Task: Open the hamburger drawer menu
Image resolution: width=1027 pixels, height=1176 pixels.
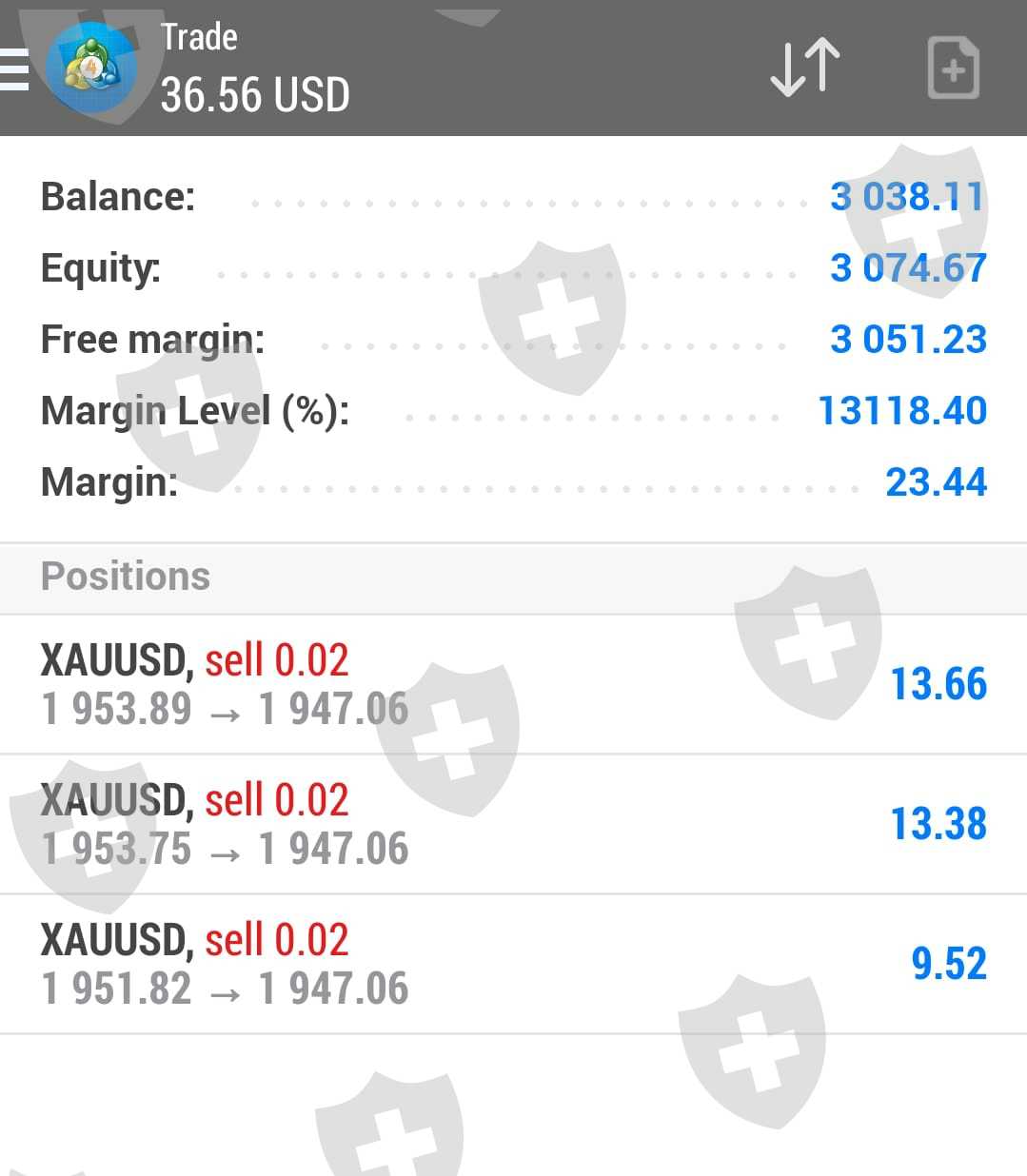Action: pyautogui.click(x=15, y=69)
